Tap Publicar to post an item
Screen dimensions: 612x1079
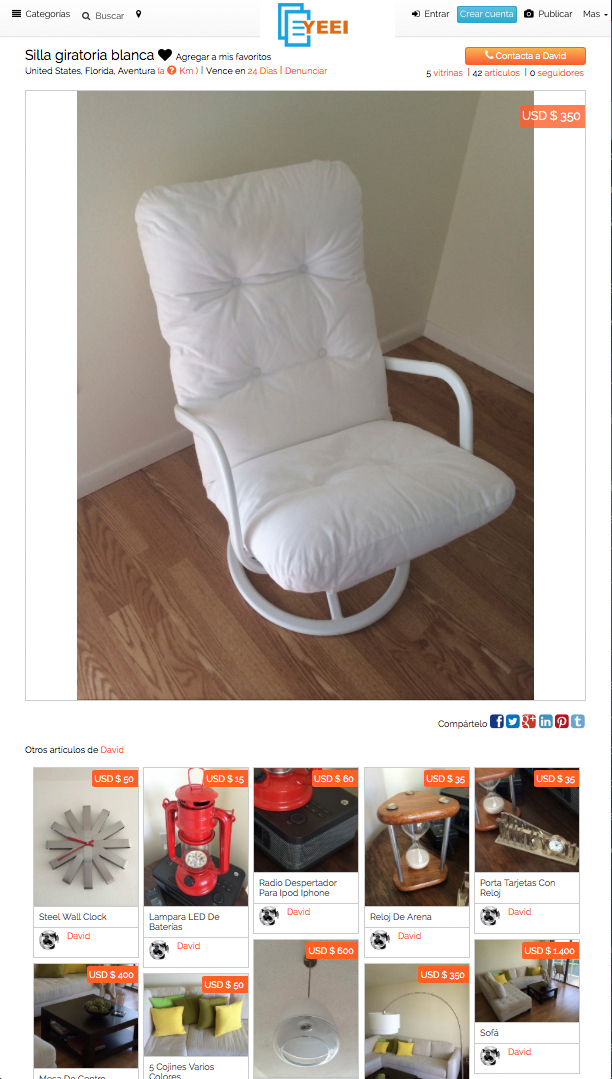point(549,14)
